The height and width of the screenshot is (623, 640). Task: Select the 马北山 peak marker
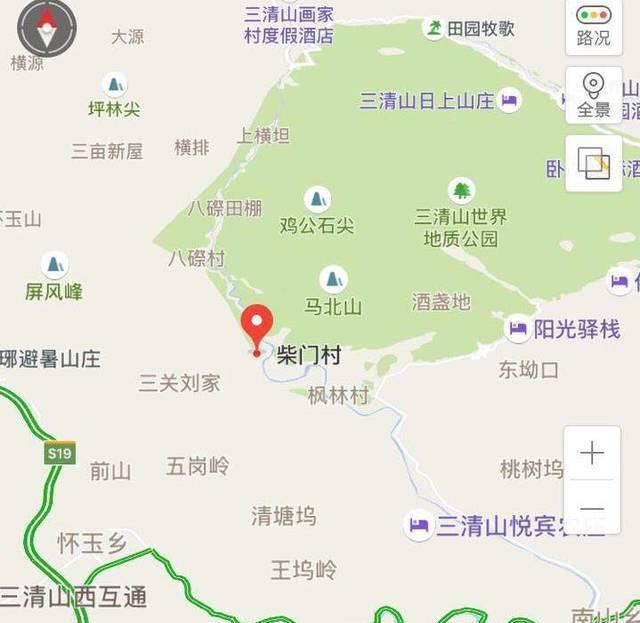coord(333,279)
